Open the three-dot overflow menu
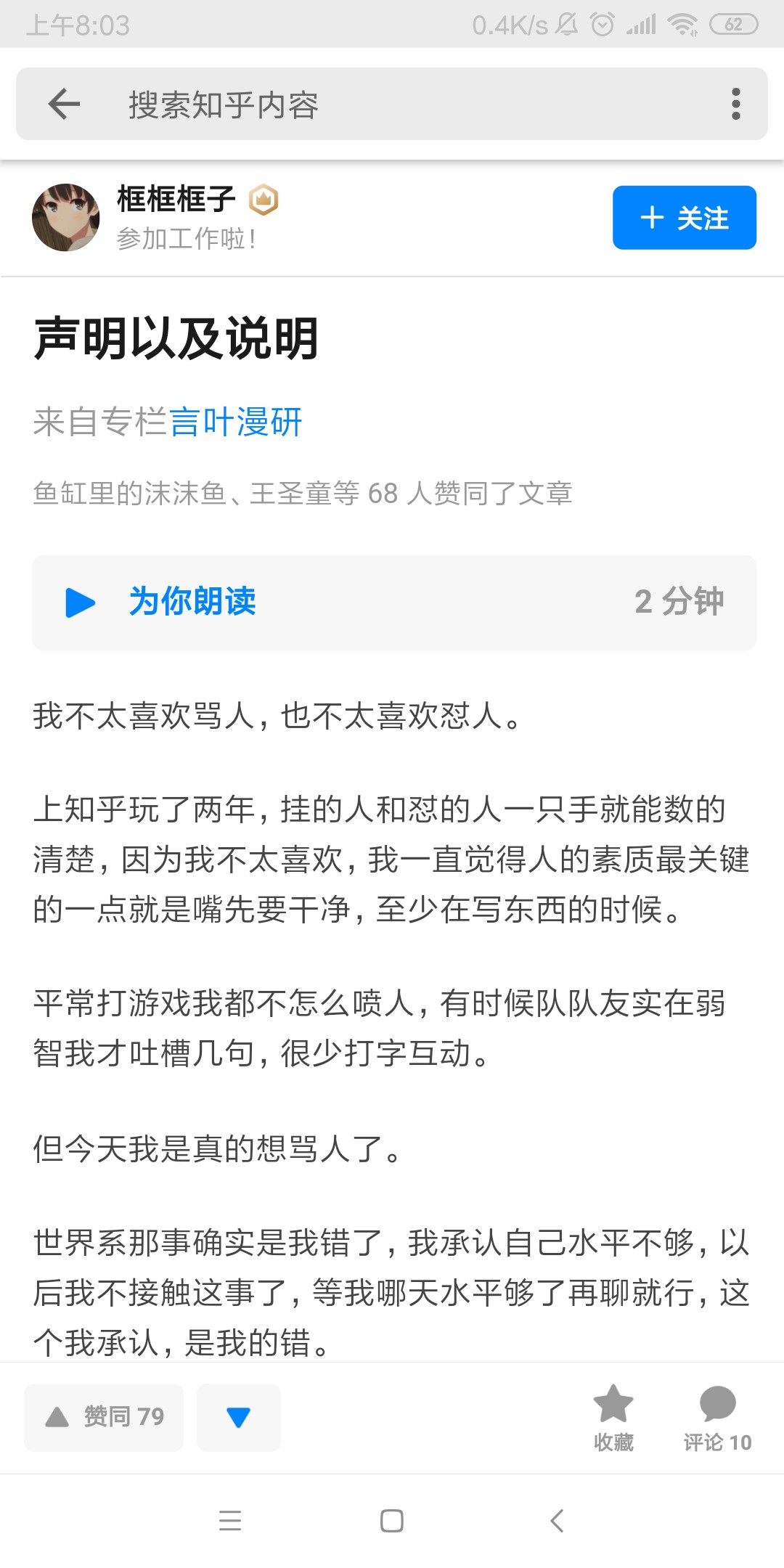This screenshot has height=1568, width=784. pyautogui.click(x=735, y=104)
